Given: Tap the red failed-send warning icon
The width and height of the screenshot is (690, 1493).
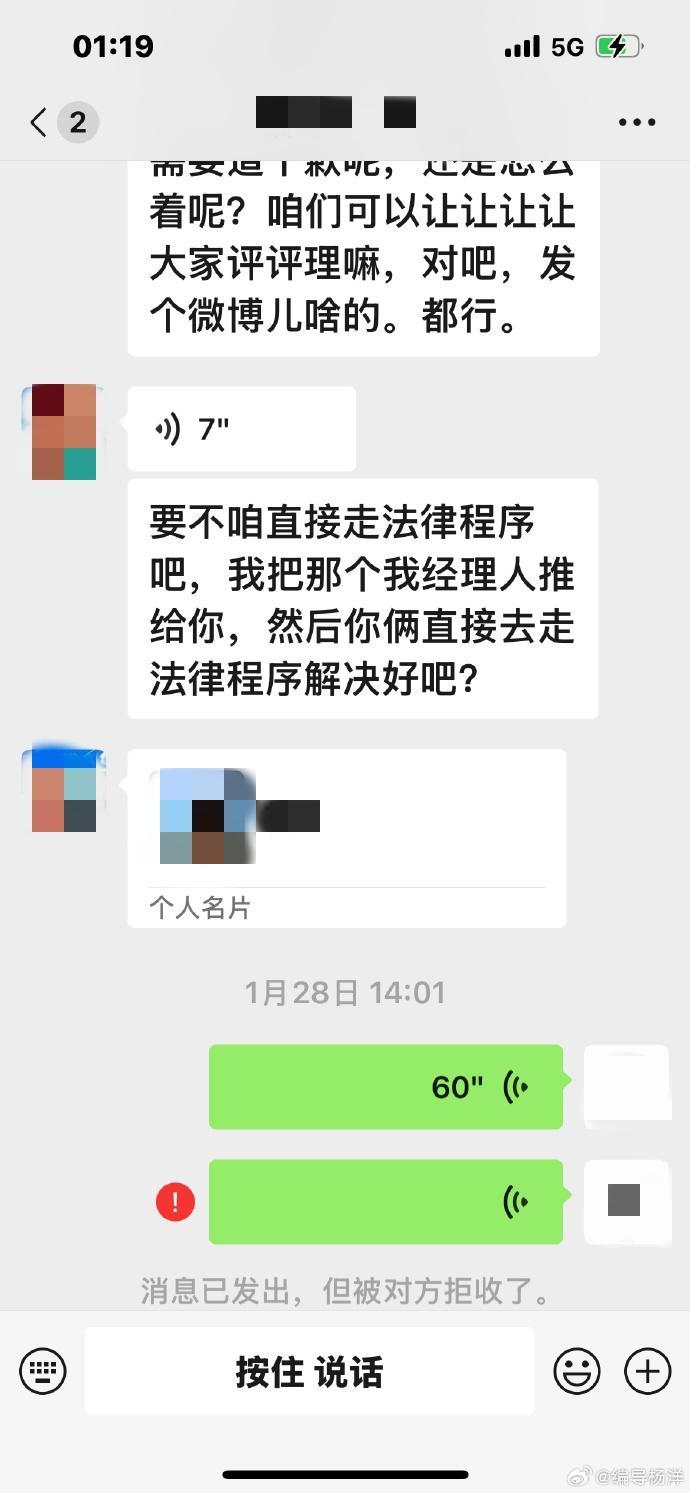Looking at the screenshot, I should click(175, 1201).
